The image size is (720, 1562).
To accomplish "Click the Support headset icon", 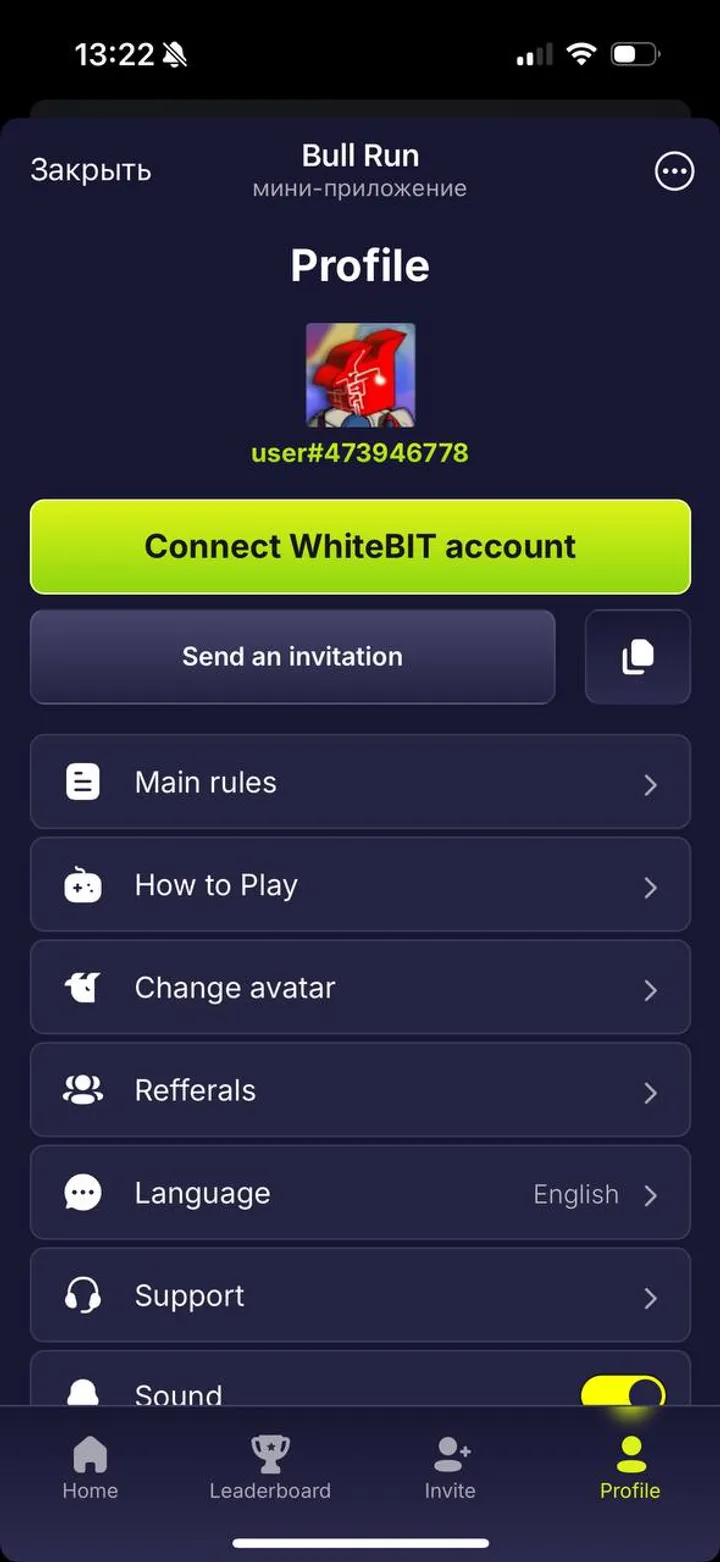I will tap(84, 1296).
